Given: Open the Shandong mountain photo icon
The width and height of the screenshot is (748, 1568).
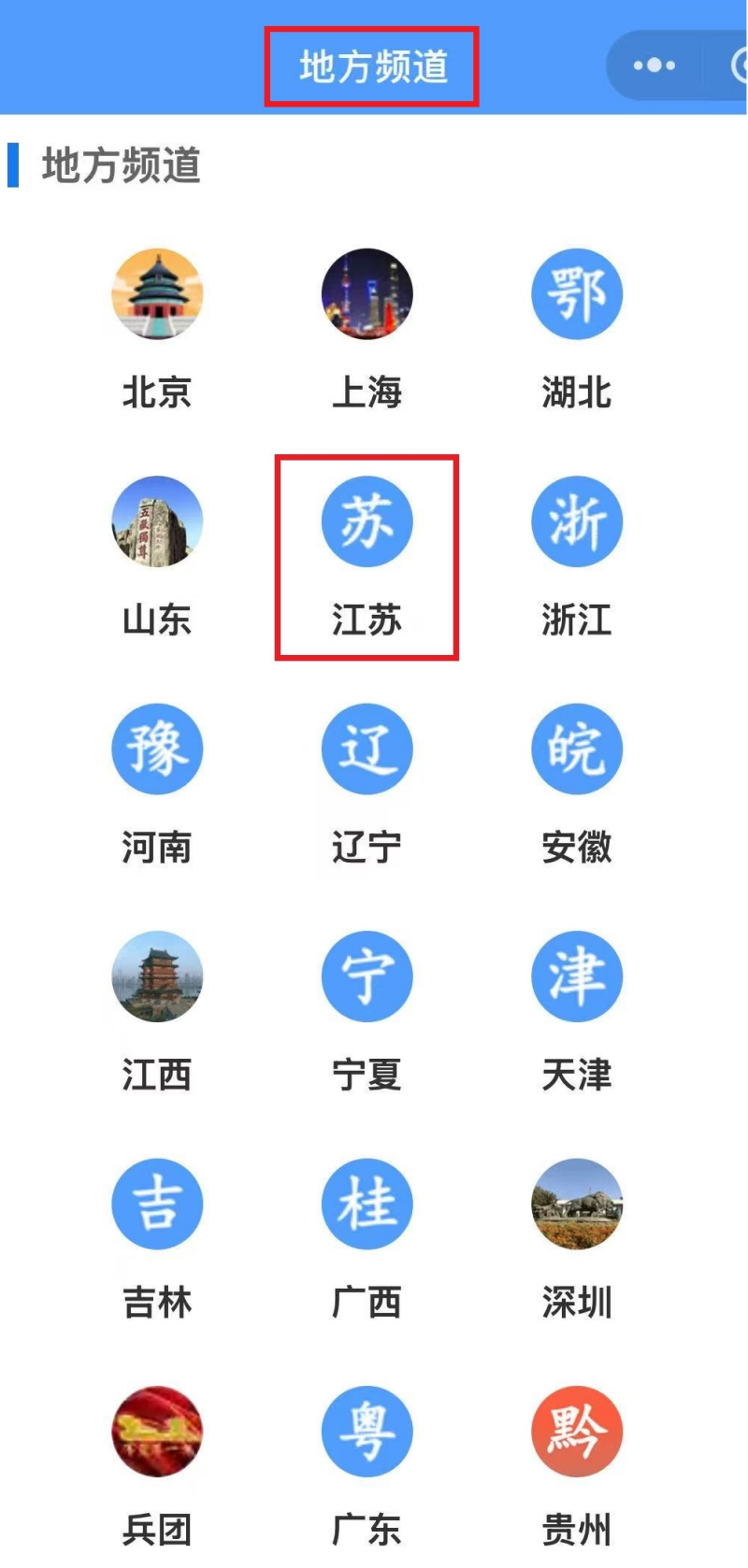Looking at the screenshot, I should point(157,521).
